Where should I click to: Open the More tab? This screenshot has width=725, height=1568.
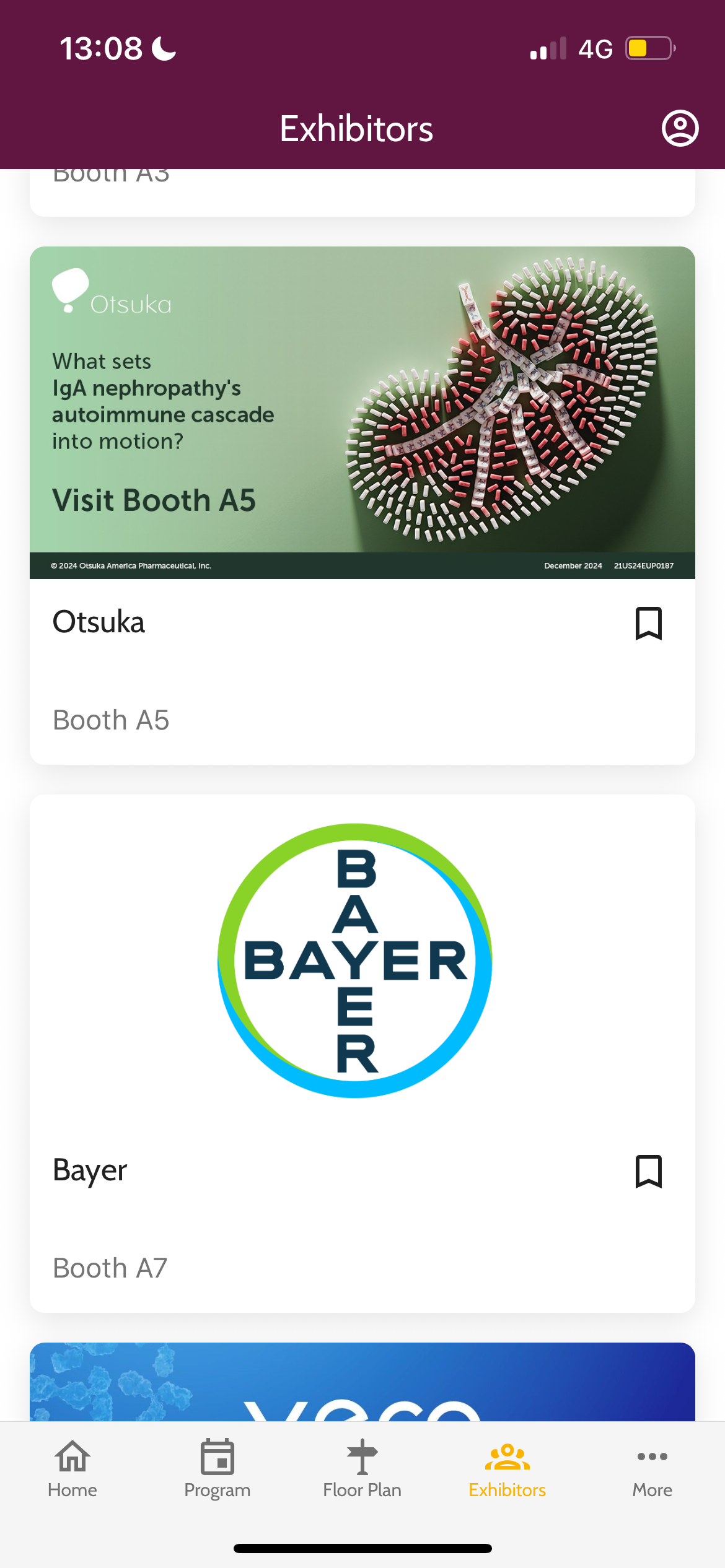652,1469
